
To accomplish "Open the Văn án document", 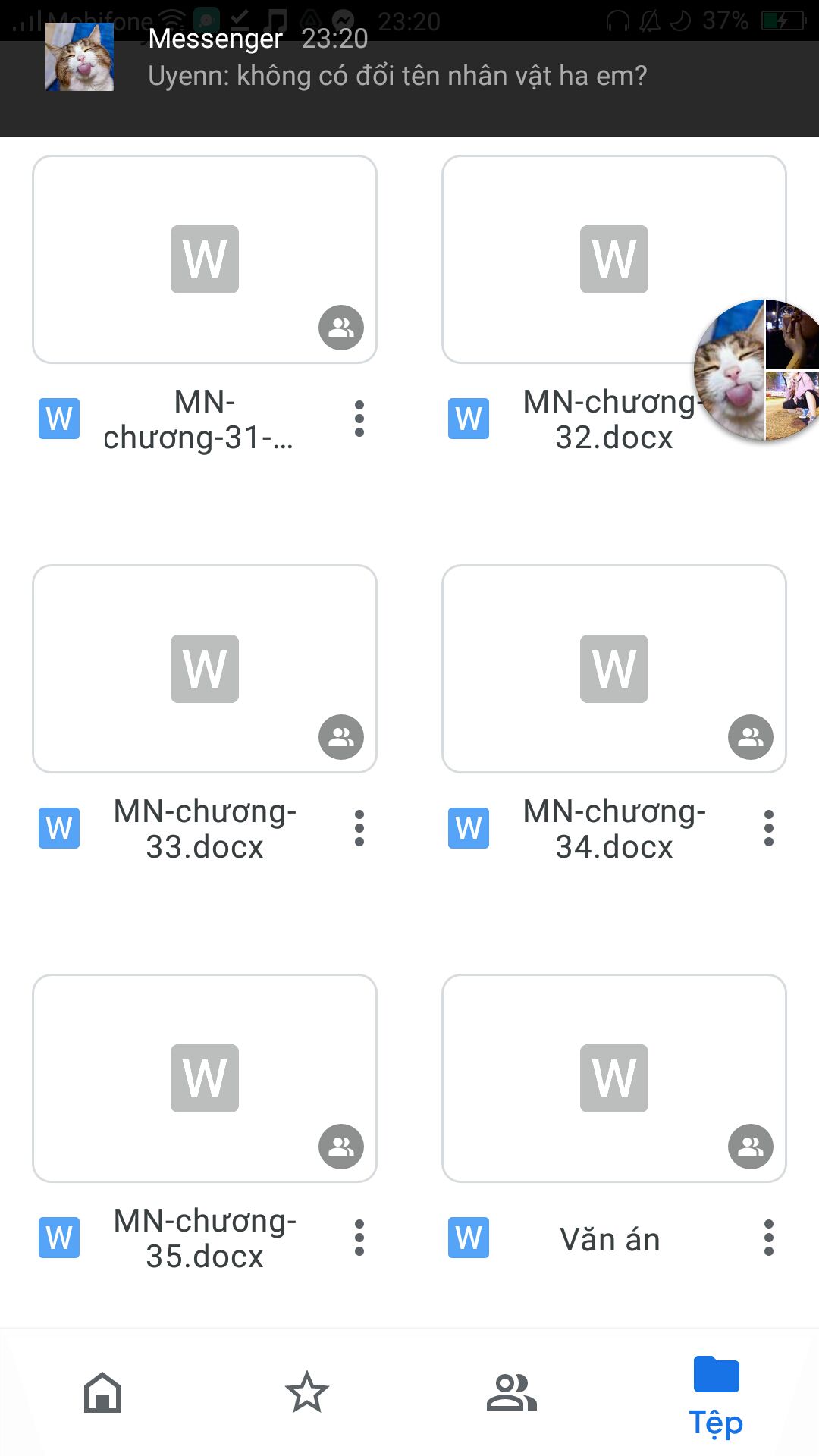I will 614,1078.
